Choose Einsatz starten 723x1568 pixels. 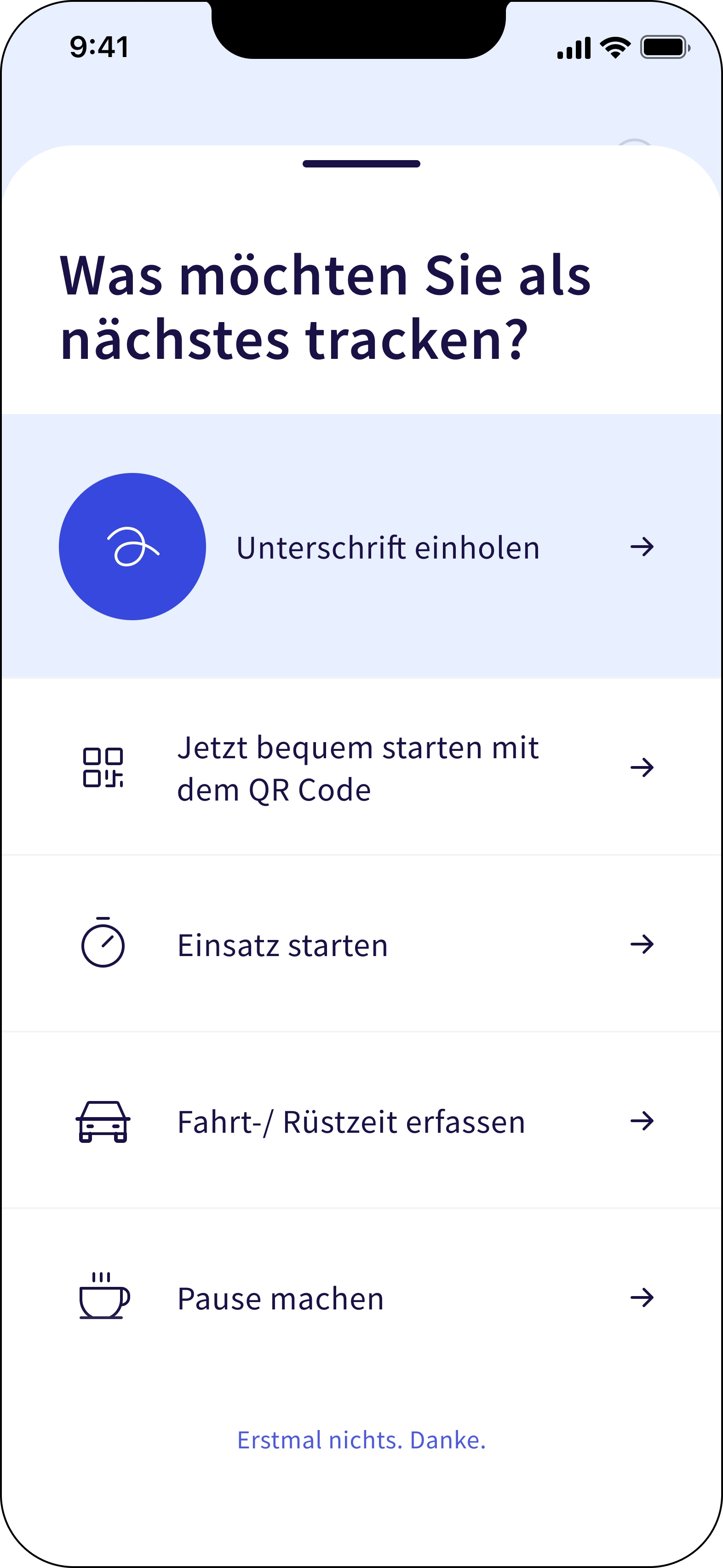282,945
